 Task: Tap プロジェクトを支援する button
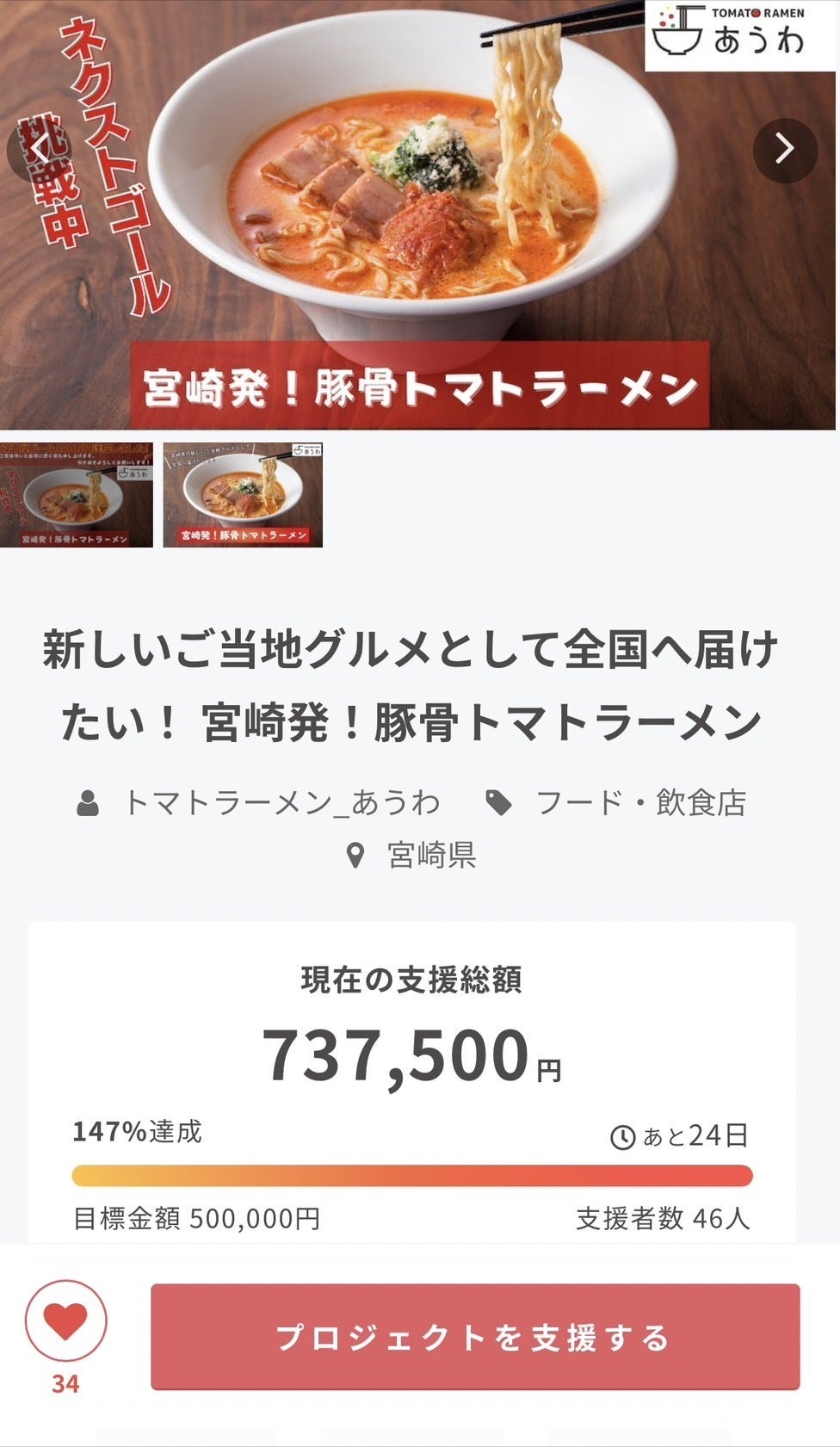click(x=475, y=1337)
